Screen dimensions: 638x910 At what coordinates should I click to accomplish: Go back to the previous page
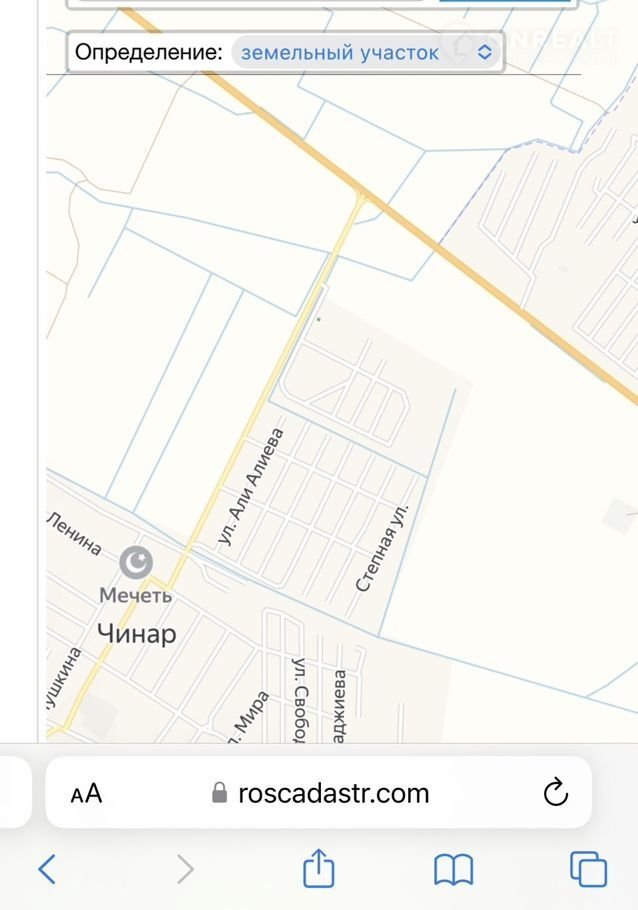pos(47,868)
